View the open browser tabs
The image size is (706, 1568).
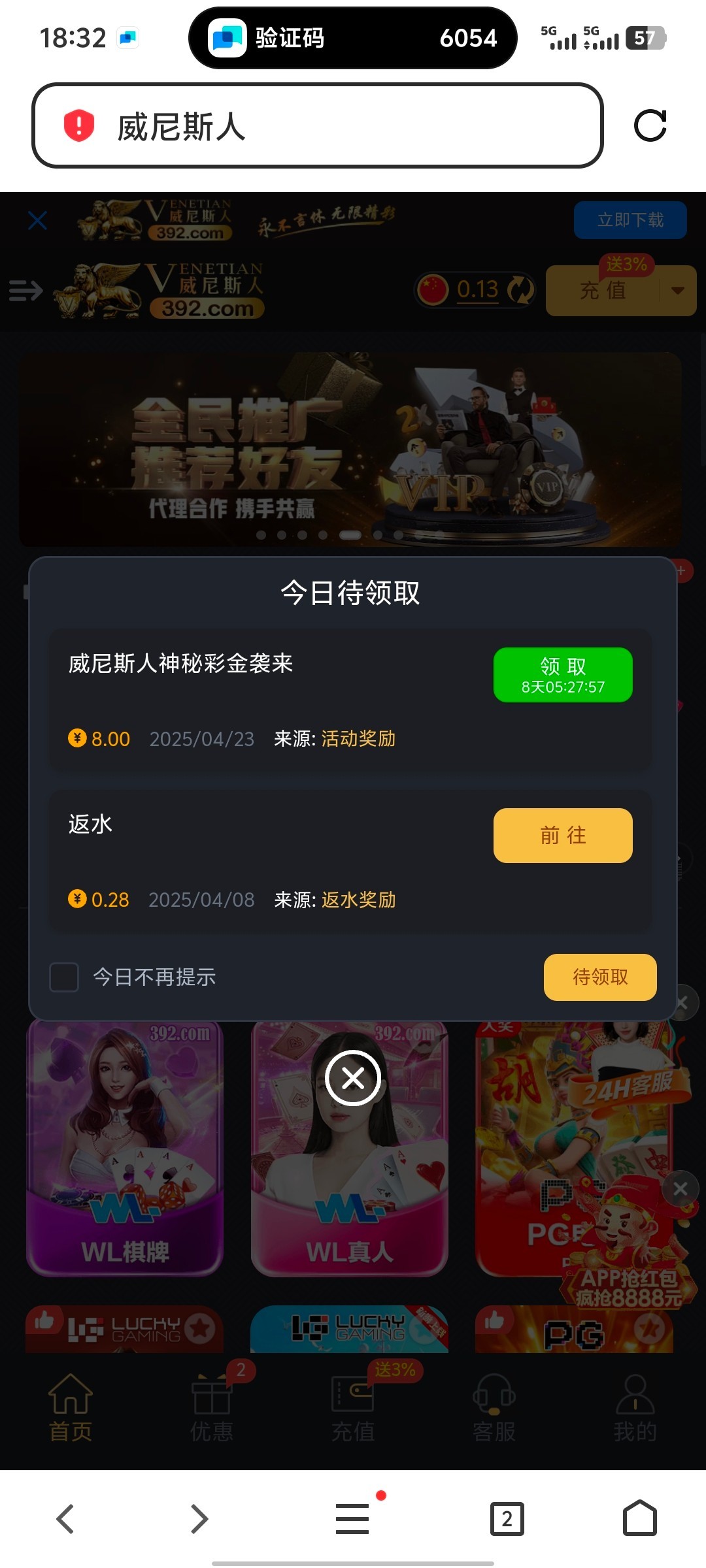(x=507, y=1518)
